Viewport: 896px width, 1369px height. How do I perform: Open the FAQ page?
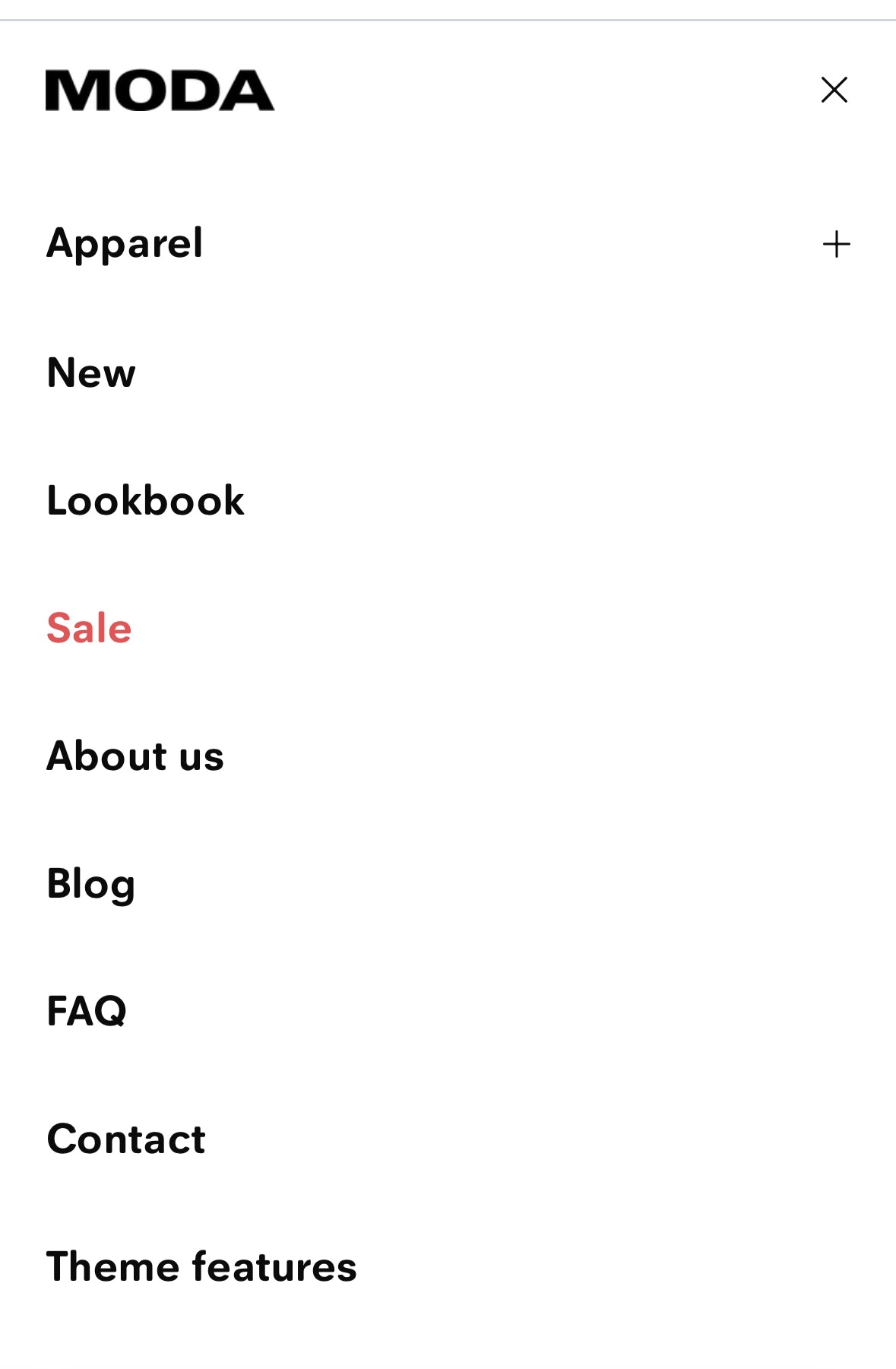point(87,1012)
